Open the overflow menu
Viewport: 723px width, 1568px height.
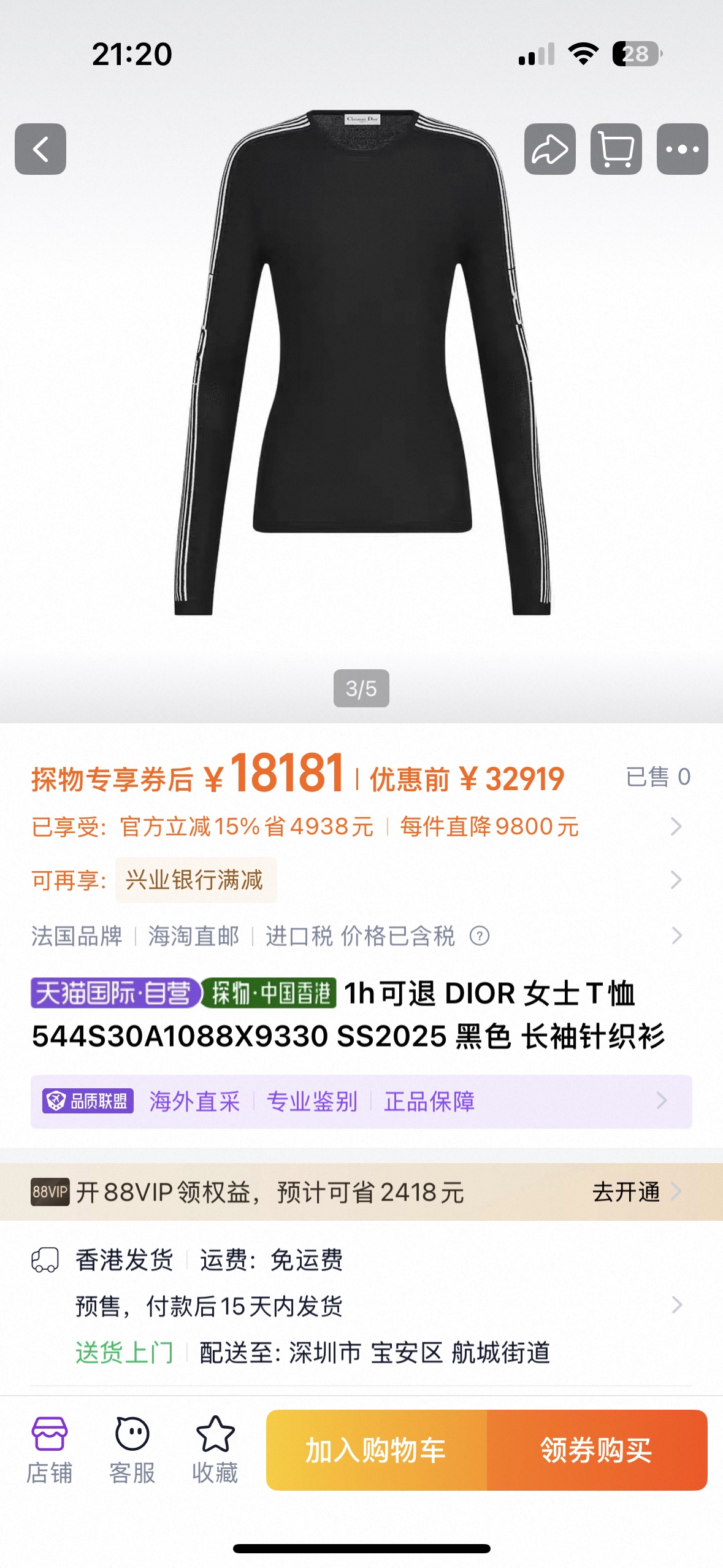tap(682, 149)
